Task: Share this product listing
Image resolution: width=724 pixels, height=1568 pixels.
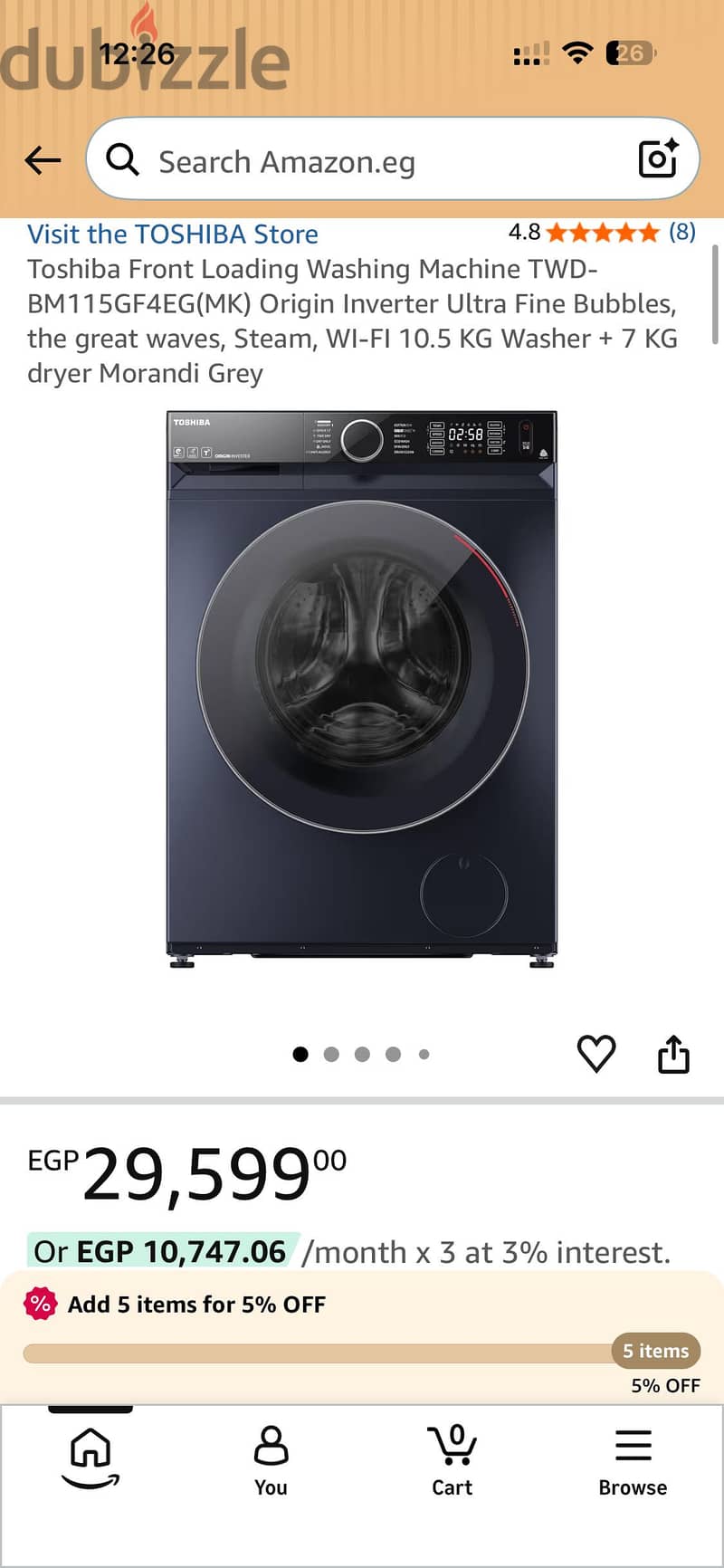Action: tap(673, 1054)
